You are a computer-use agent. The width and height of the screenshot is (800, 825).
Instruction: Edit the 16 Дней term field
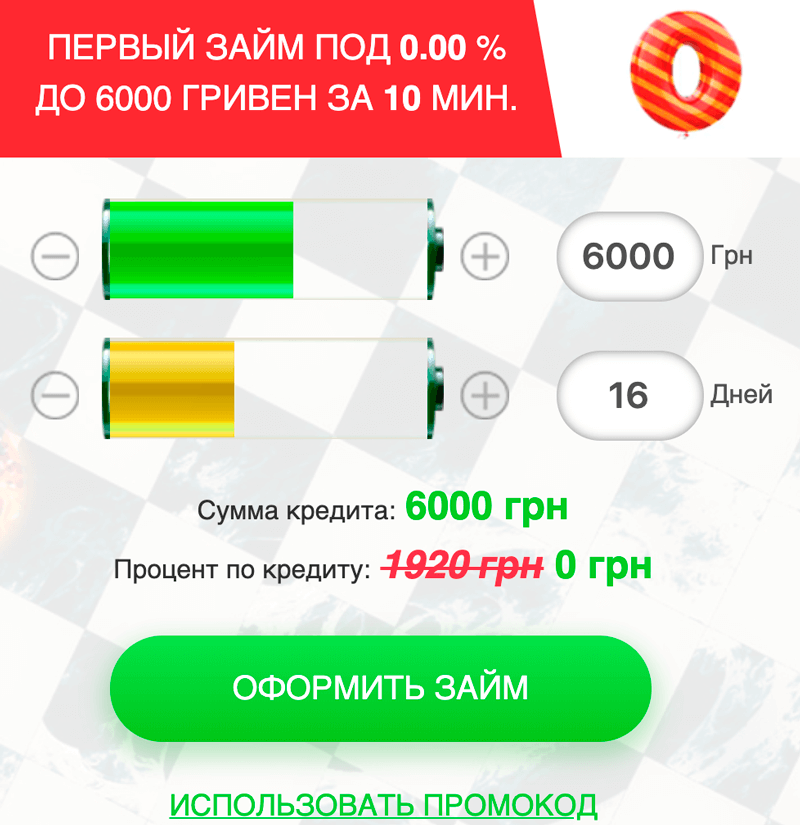629,396
